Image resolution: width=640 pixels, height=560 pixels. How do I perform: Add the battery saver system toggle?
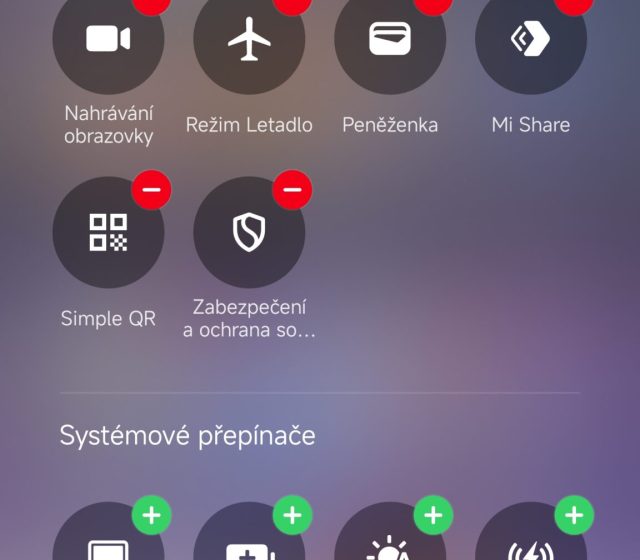[292, 516]
